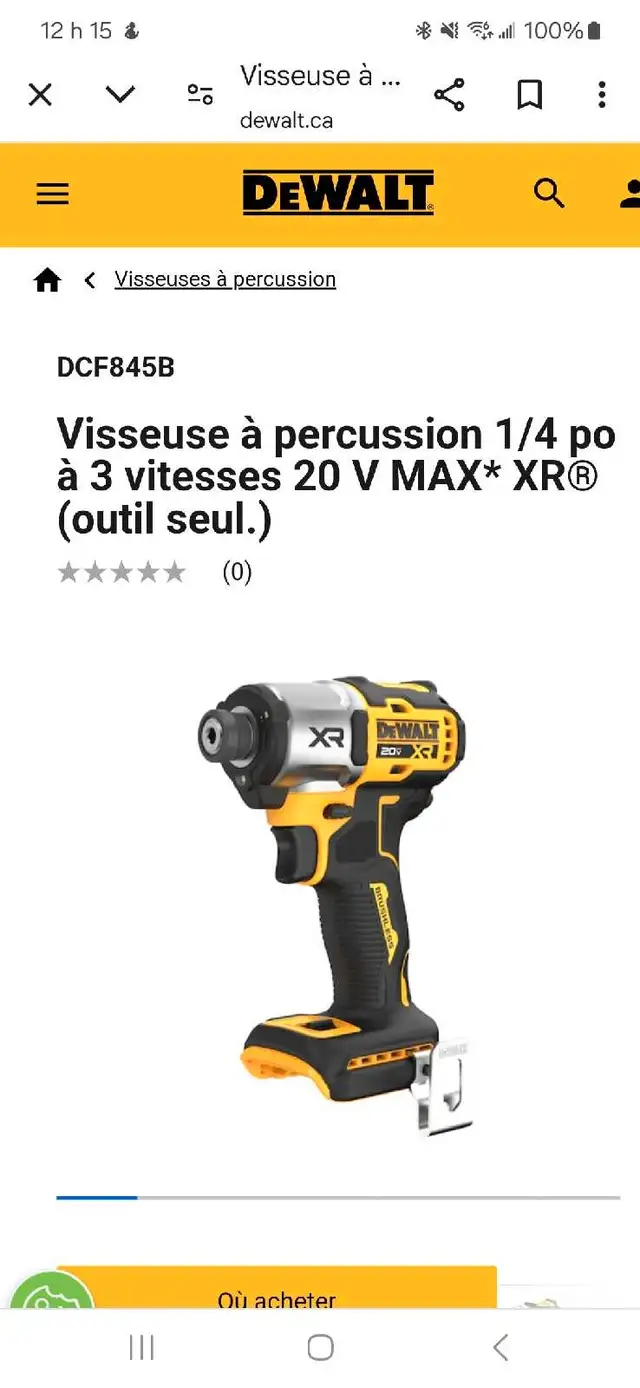
Task: Go to the DeWalt home page icon
Action: coord(47,280)
